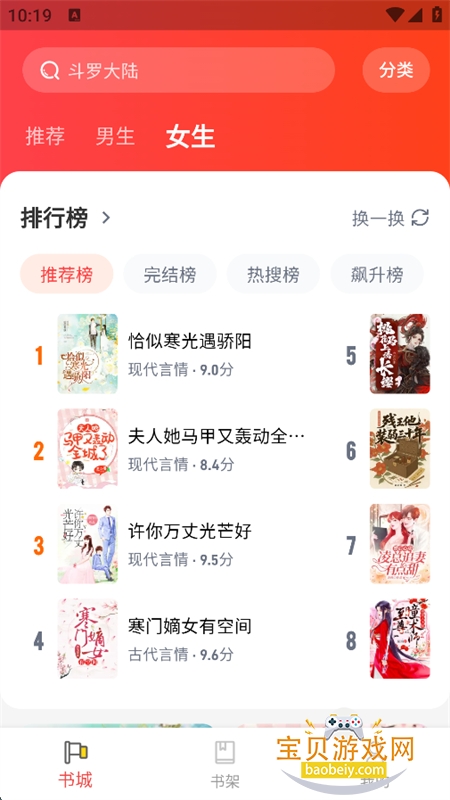The height and width of the screenshot is (800, 450).
Task: Open the rank 7 book cover
Action: 400,544
